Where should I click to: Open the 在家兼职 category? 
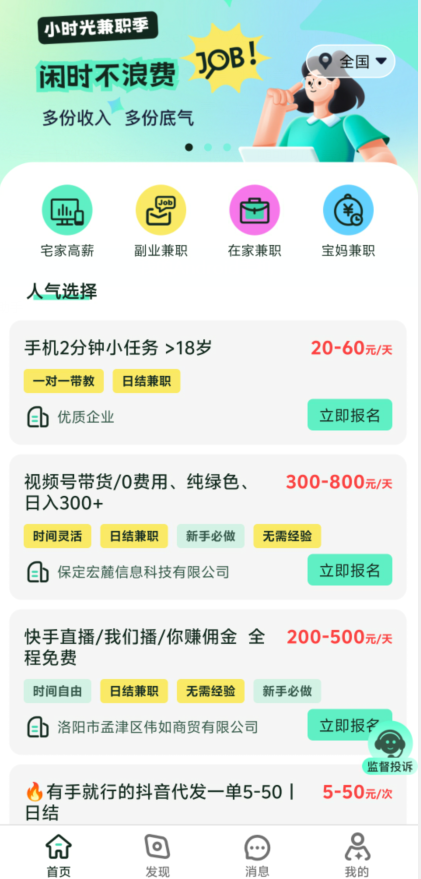coord(255,221)
